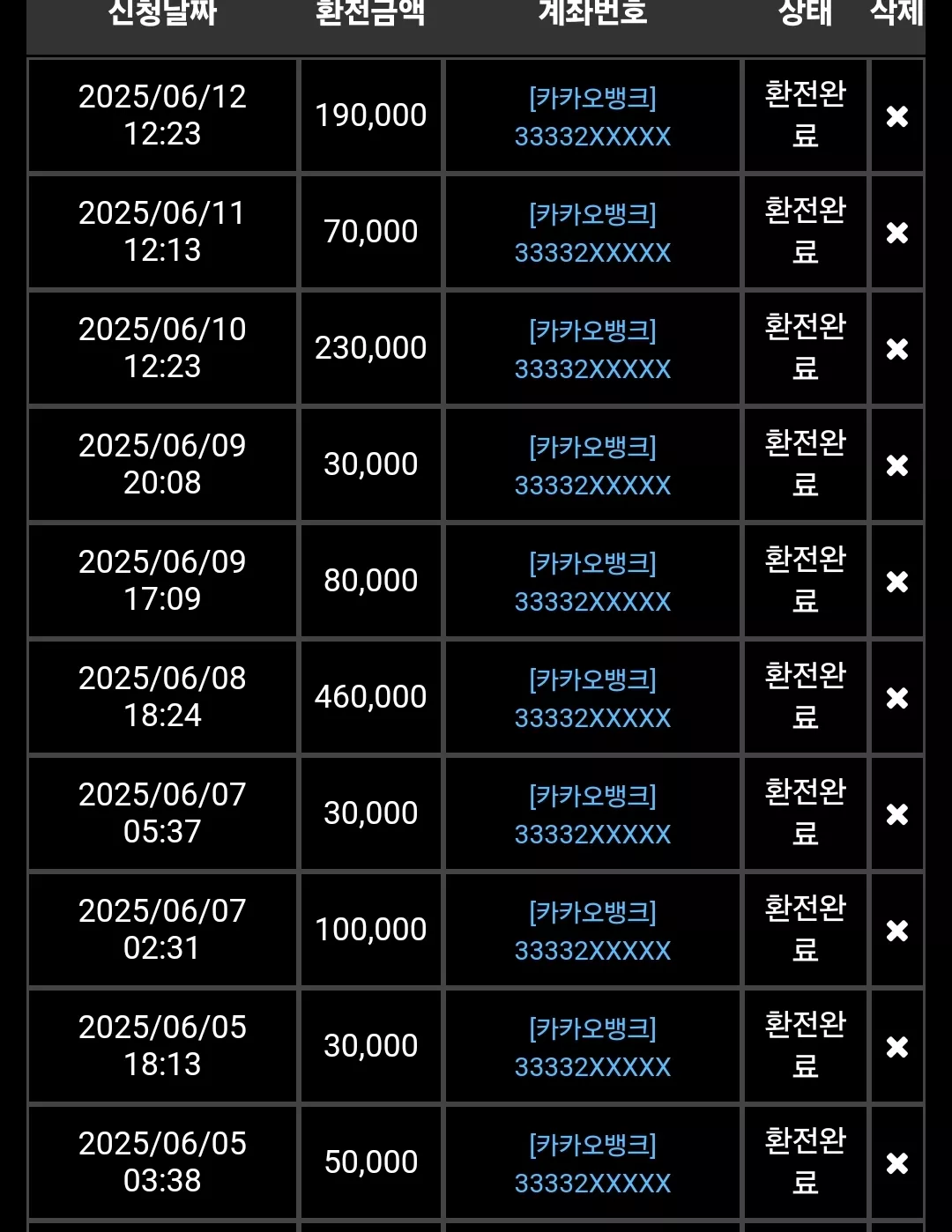Delete the 2025/06/09 20:08 row
Screen dimensions: 952x1232
[897, 465]
